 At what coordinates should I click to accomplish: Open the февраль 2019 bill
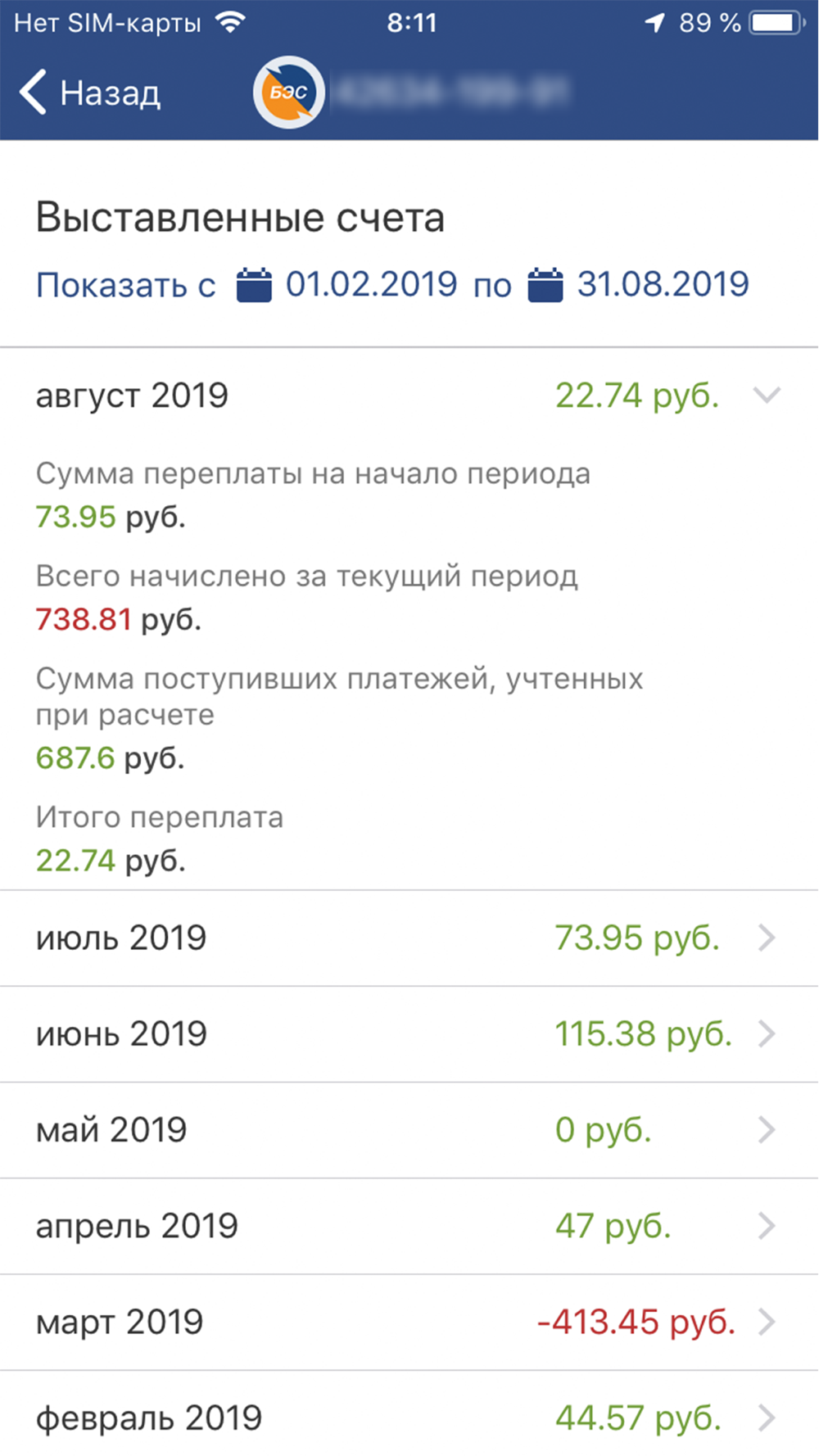tap(409, 1414)
